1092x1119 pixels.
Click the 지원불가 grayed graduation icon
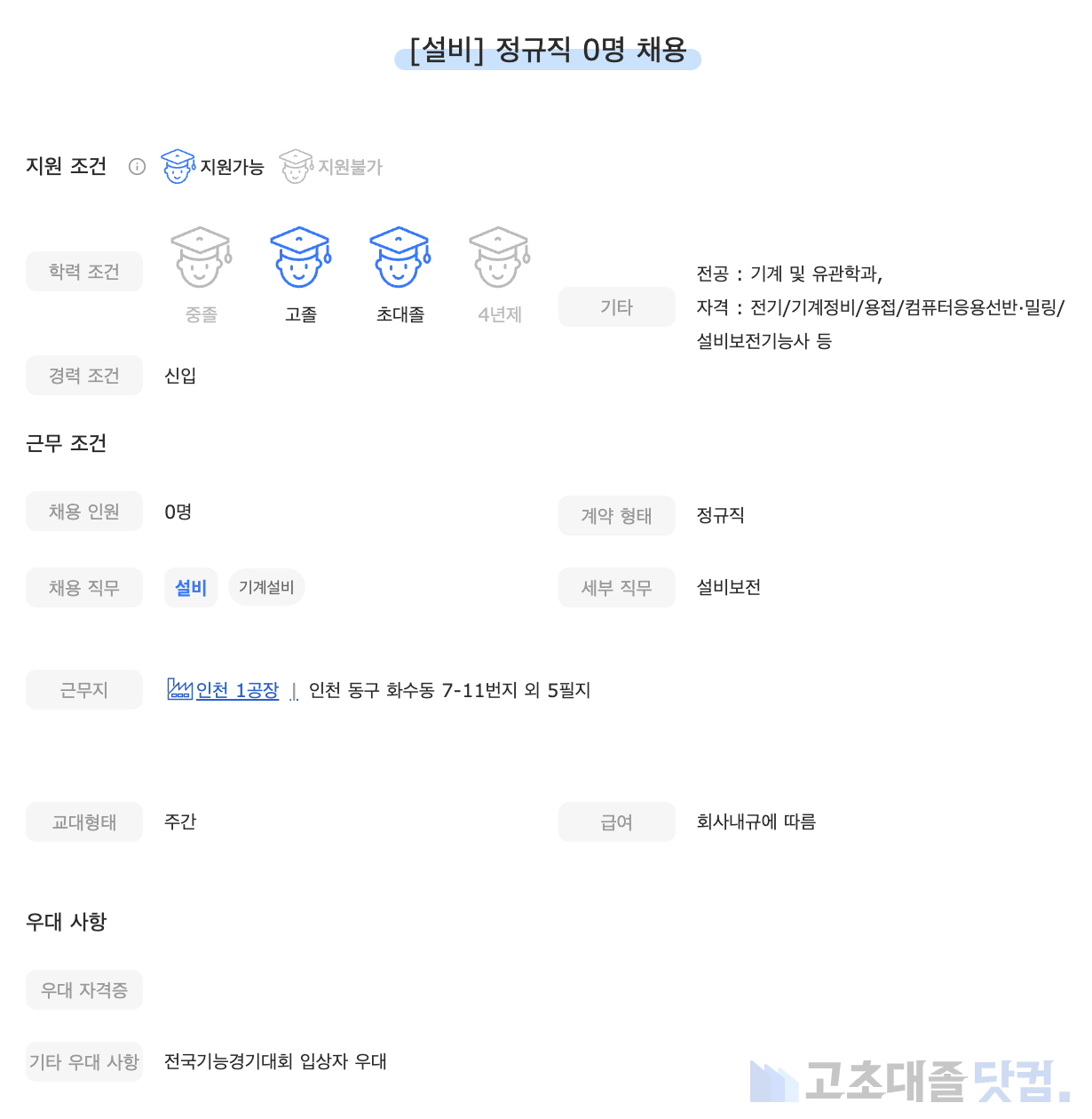pos(295,165)
